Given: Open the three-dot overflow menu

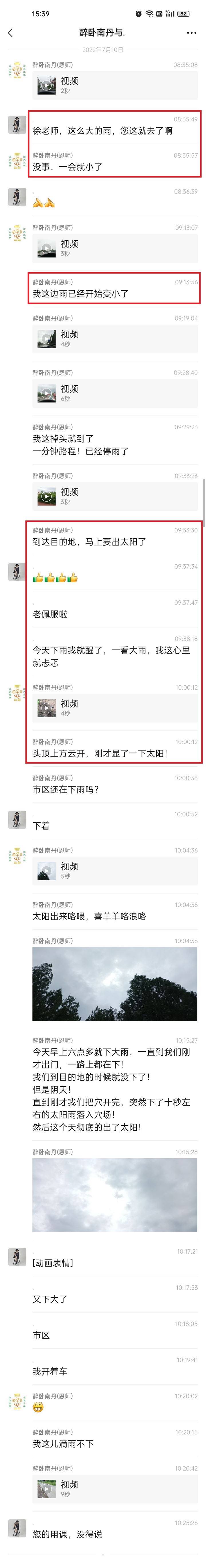Looking at the screenshot, I should pyautogui.click(x=191, y=33).
